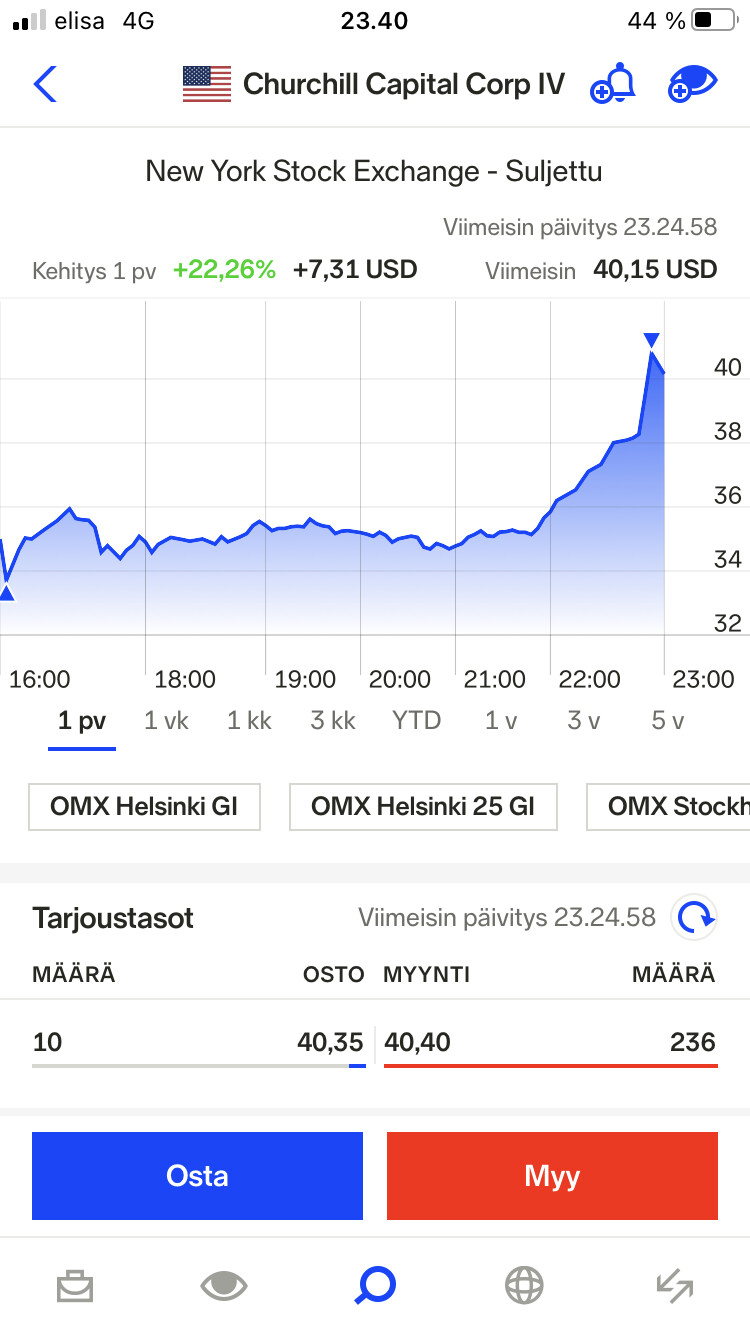Open the watchlist eye tab in bottom bar

click(x=224, y=1285)
